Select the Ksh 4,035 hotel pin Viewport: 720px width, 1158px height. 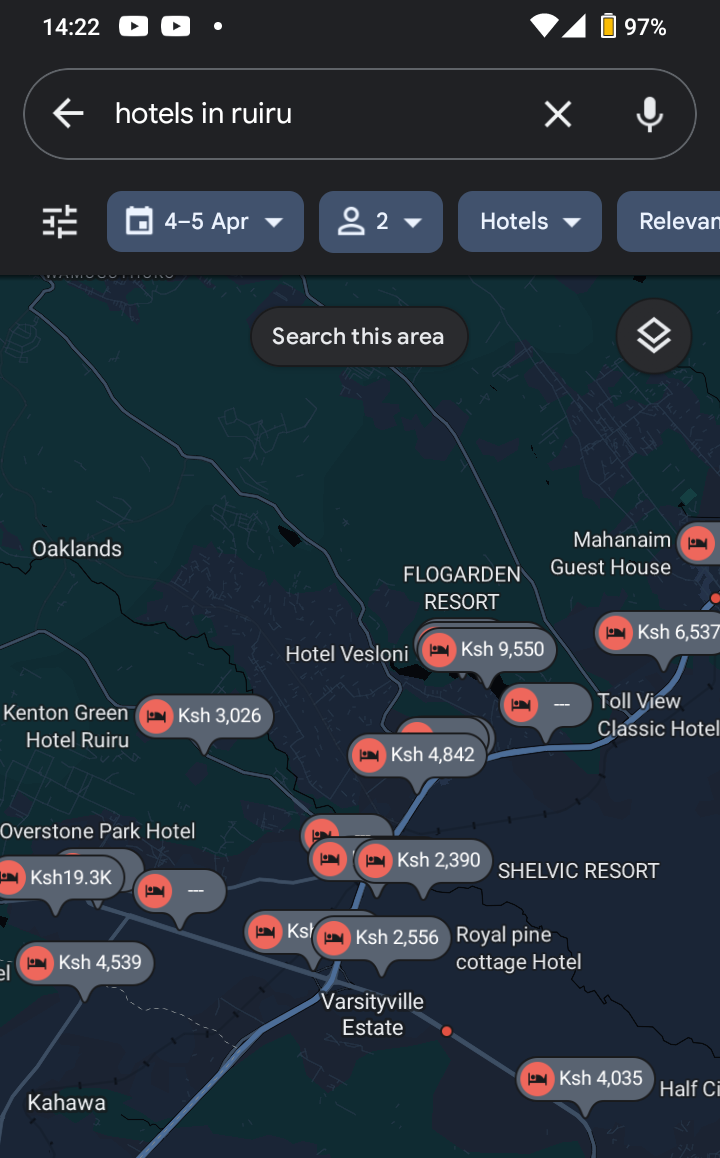[x=586, y=1079]
